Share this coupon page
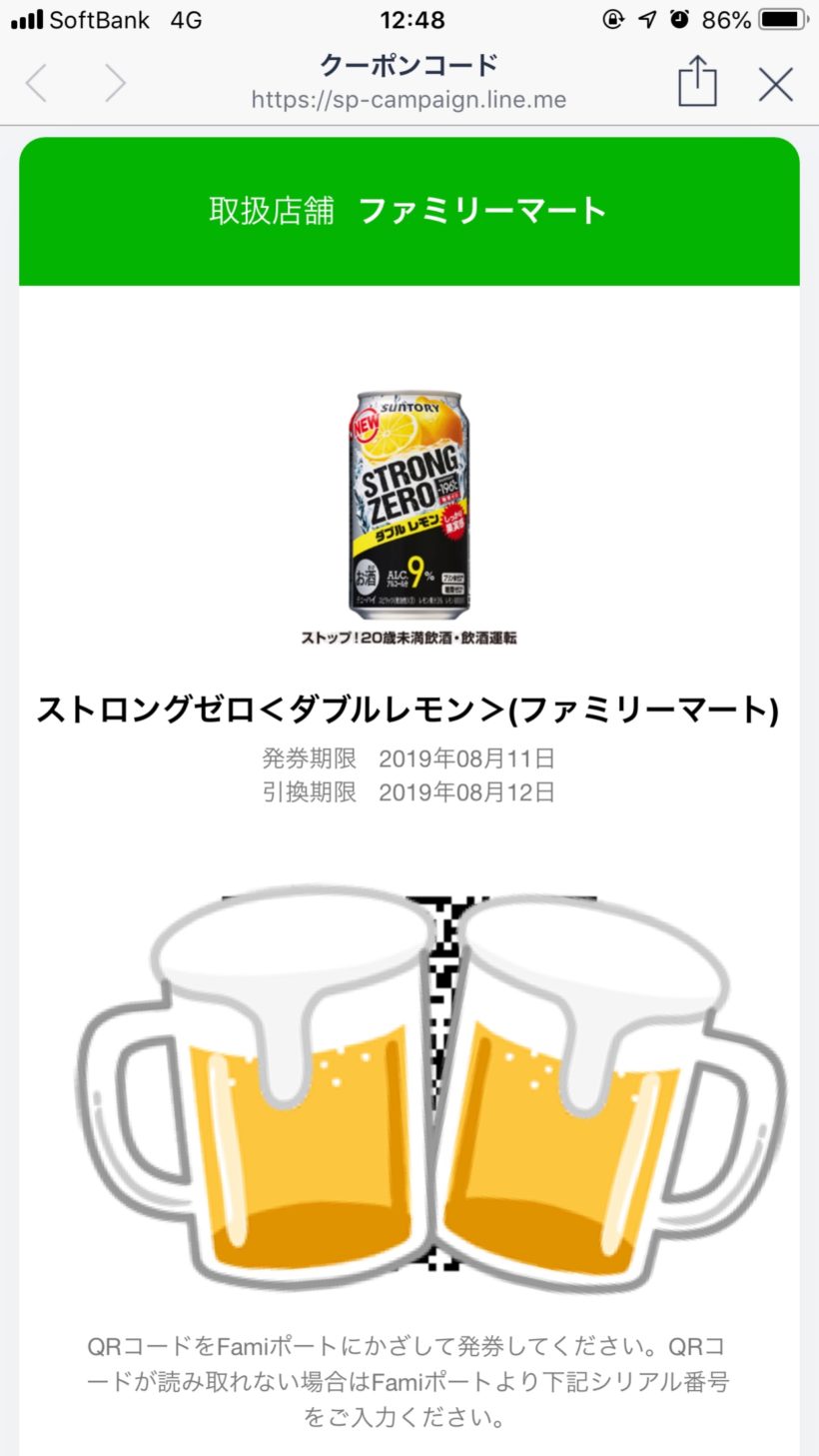 697,82
